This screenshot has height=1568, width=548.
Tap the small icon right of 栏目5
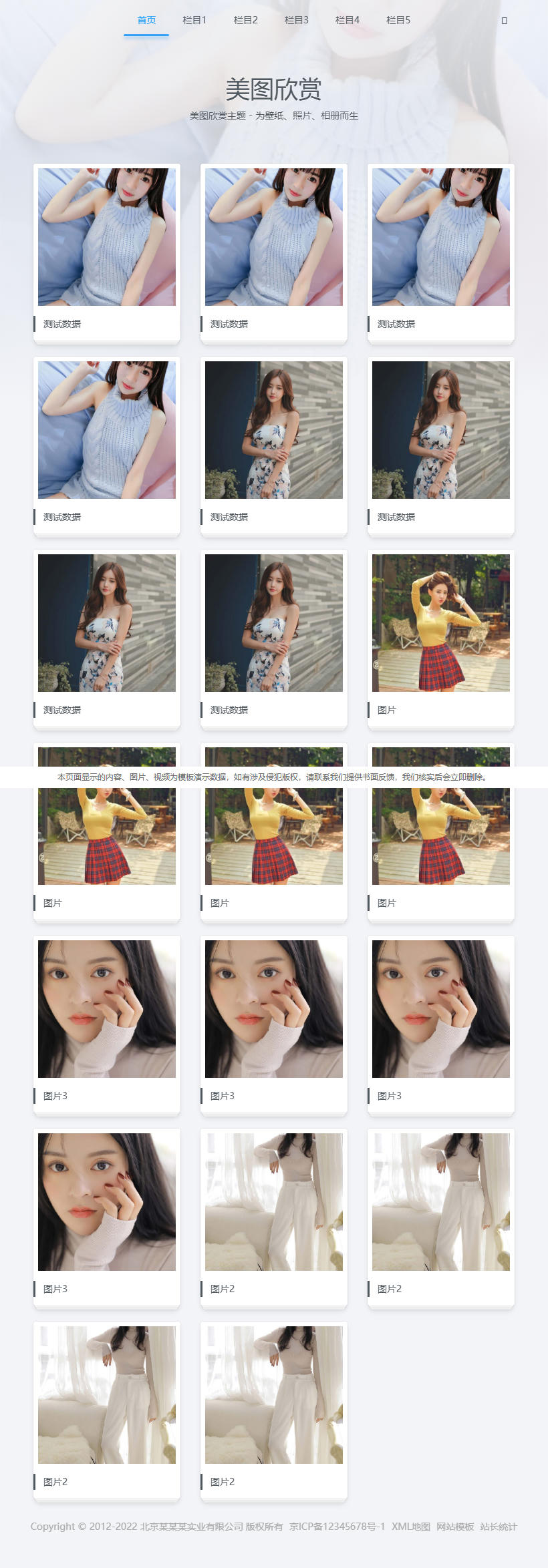(505, 21)
